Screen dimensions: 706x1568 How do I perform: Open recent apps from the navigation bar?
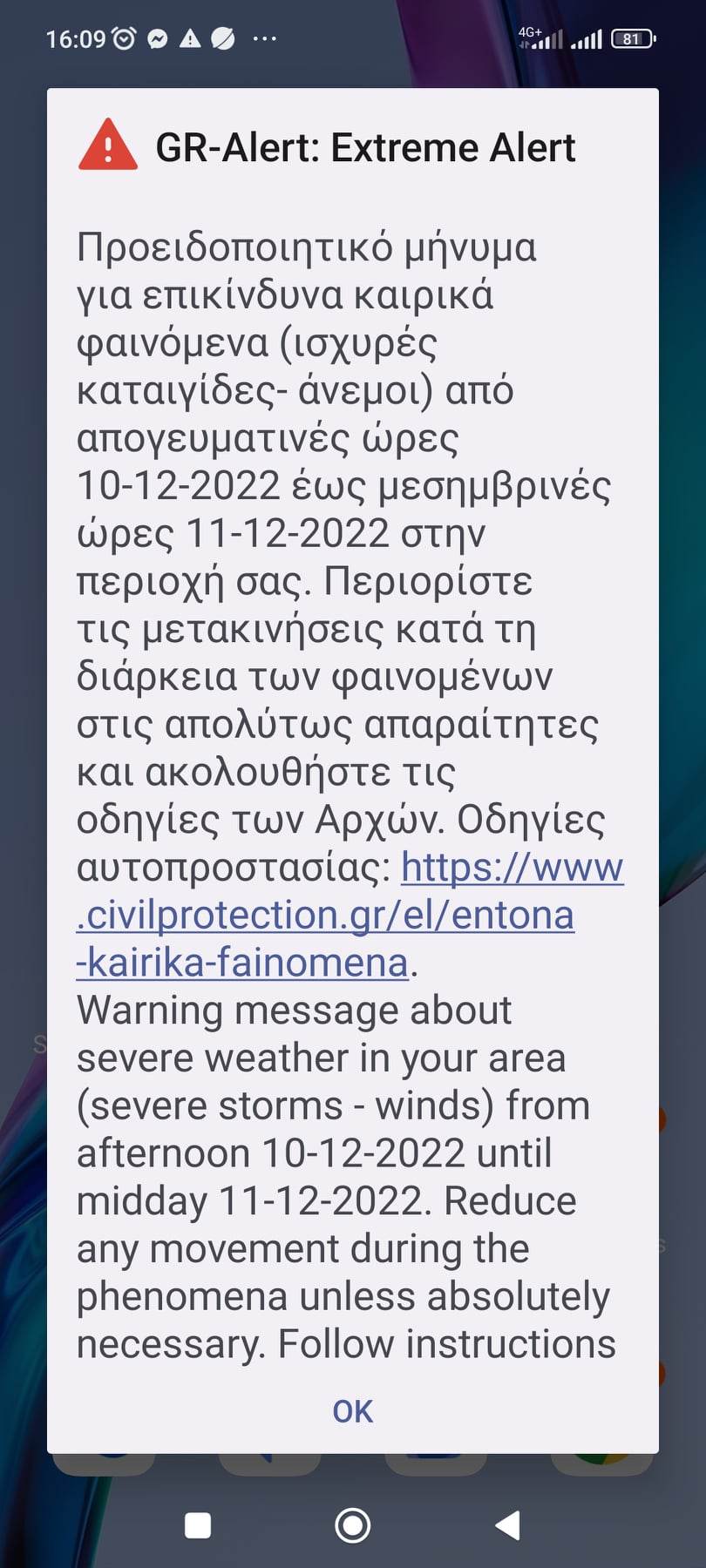coord(198,1525)
